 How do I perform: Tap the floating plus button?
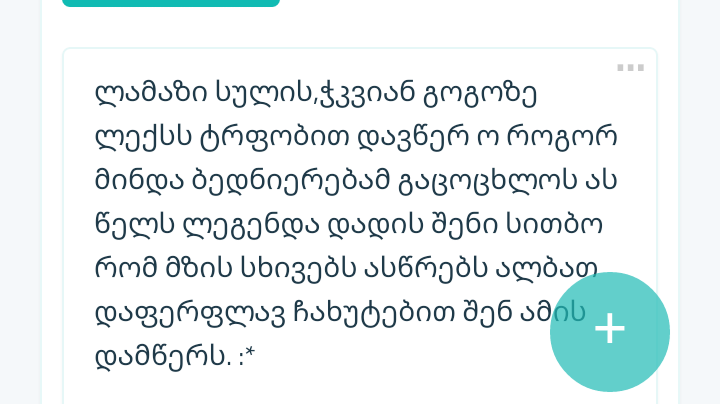tap(609, 331)
